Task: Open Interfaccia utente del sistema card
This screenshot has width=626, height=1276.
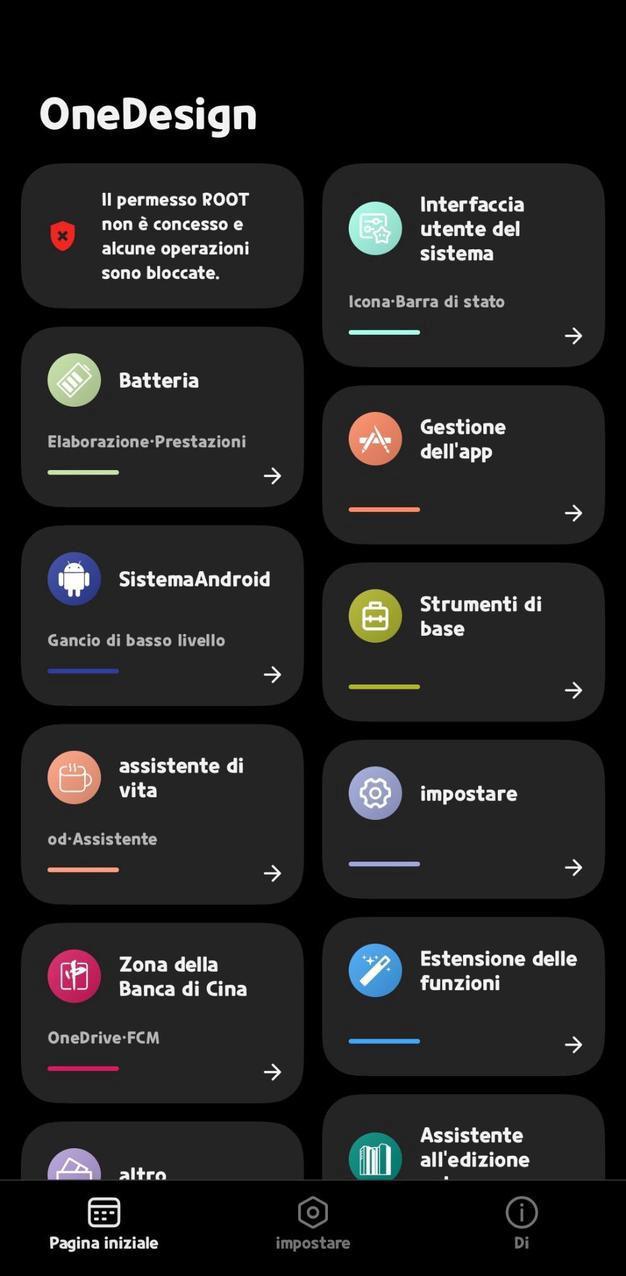Action: 463,265
